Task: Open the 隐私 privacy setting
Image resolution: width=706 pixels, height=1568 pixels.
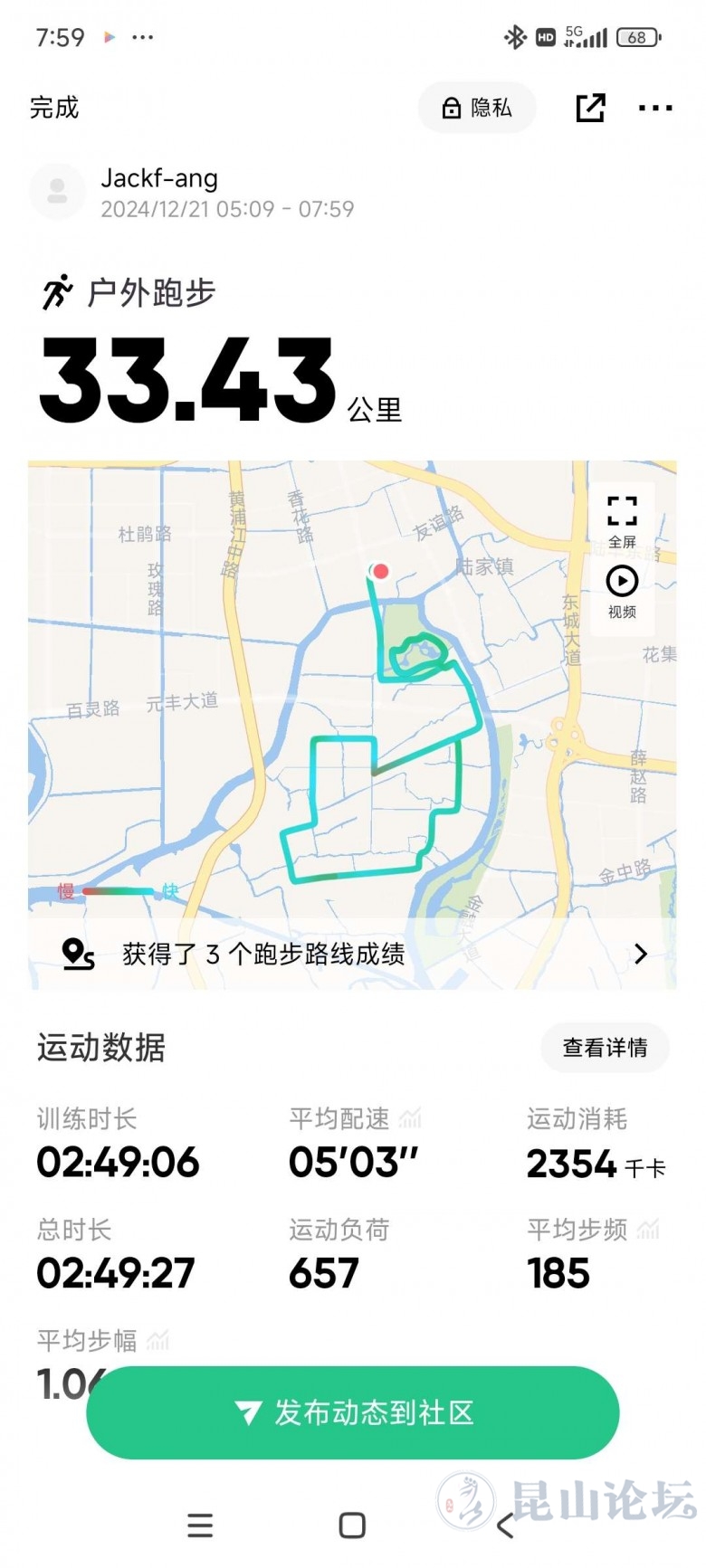Action: point(477,108)
